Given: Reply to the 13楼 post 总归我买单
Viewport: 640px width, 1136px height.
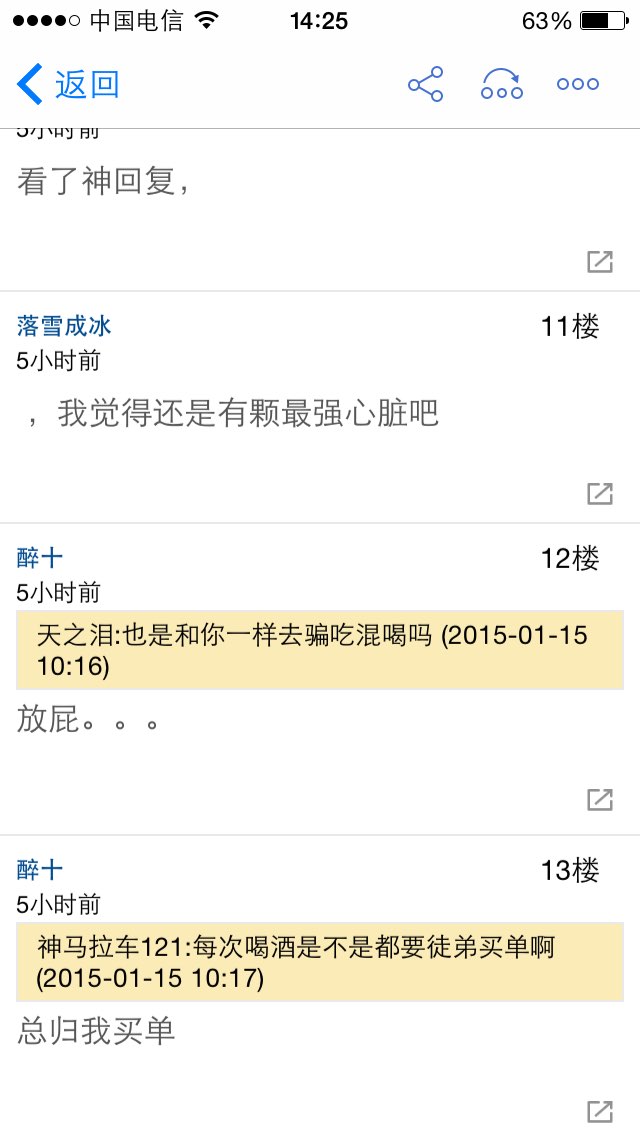Looking at the screenshot, I should 599,1111.
